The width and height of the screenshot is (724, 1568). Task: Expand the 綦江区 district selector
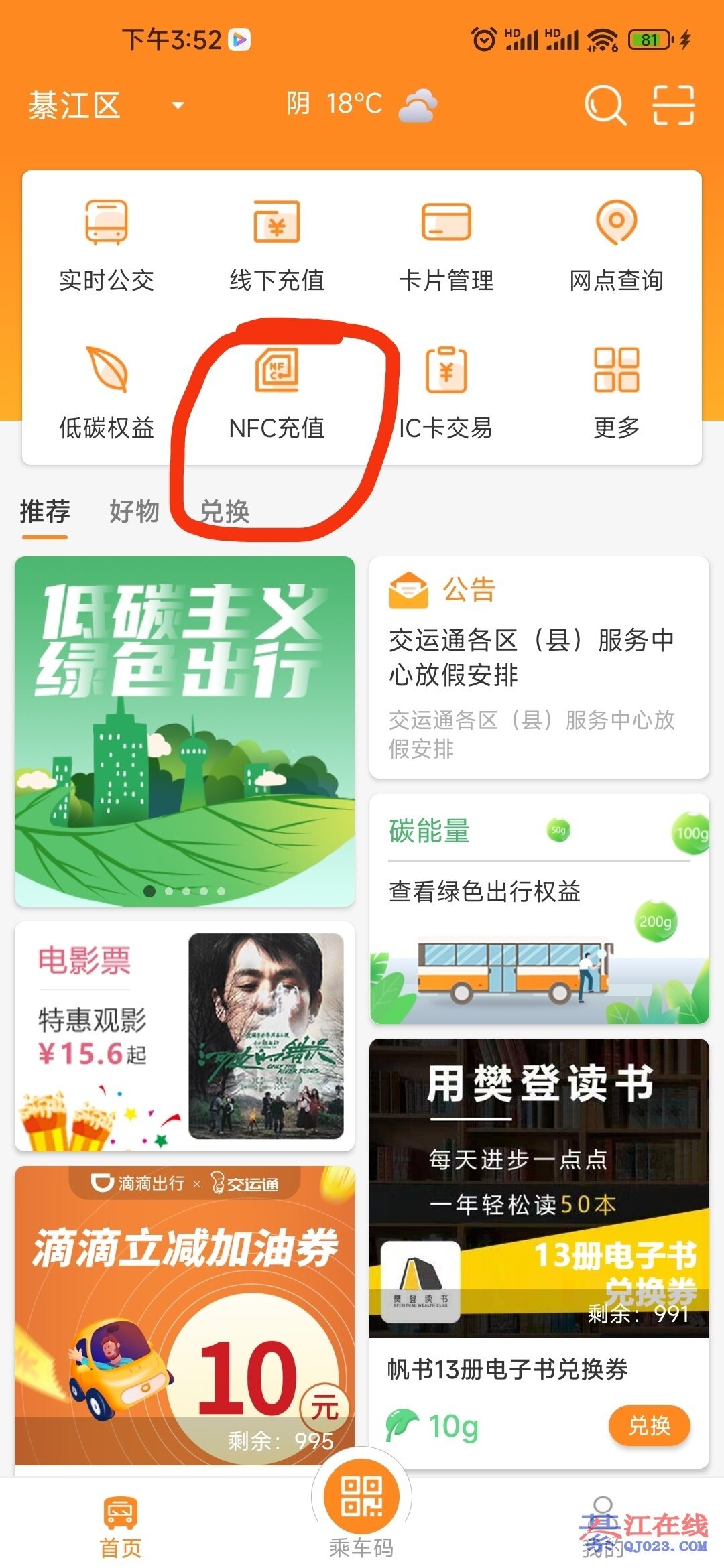pyautogui.click(x=107, y=106)
